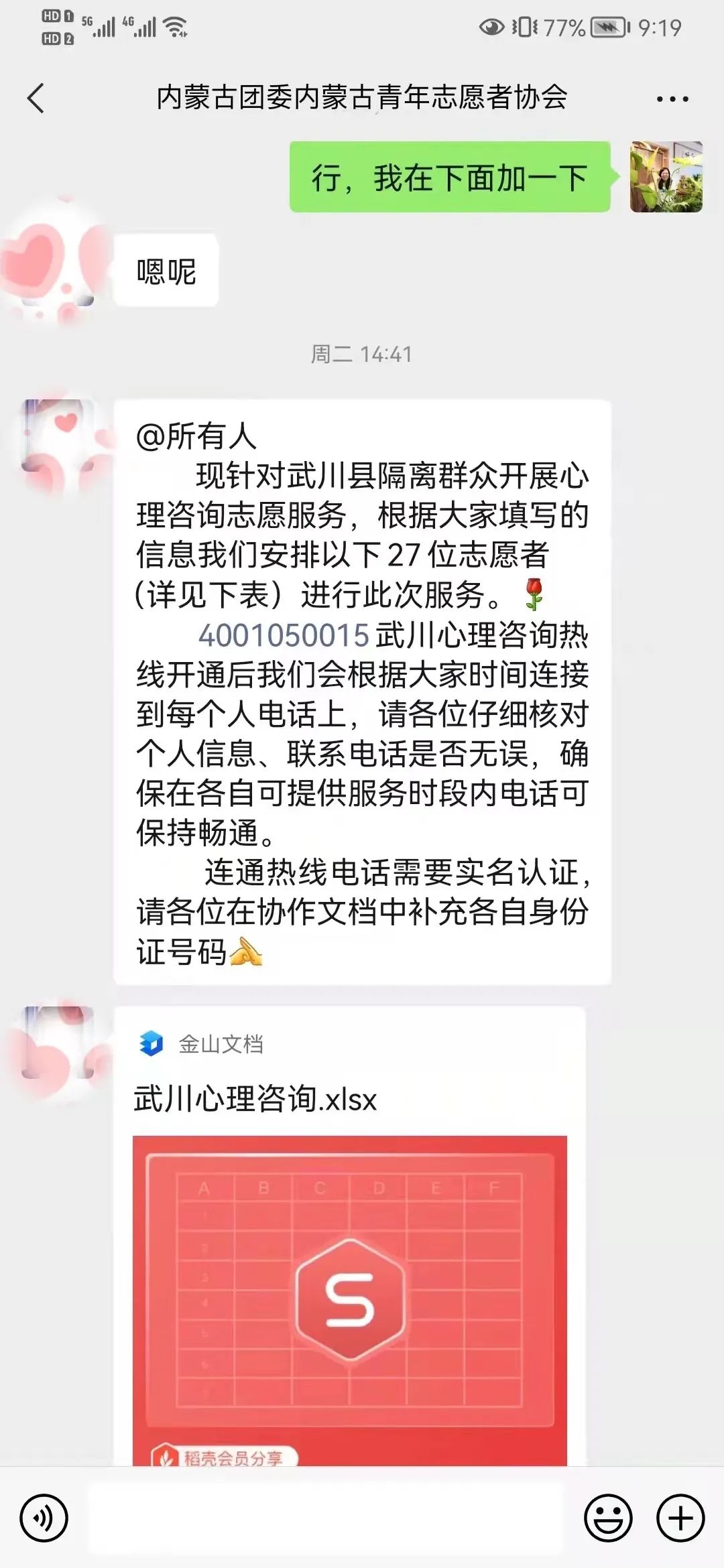This screenshot has height=1568, width=724.
Task: Go back from the group chat
Action: point(36,99)
